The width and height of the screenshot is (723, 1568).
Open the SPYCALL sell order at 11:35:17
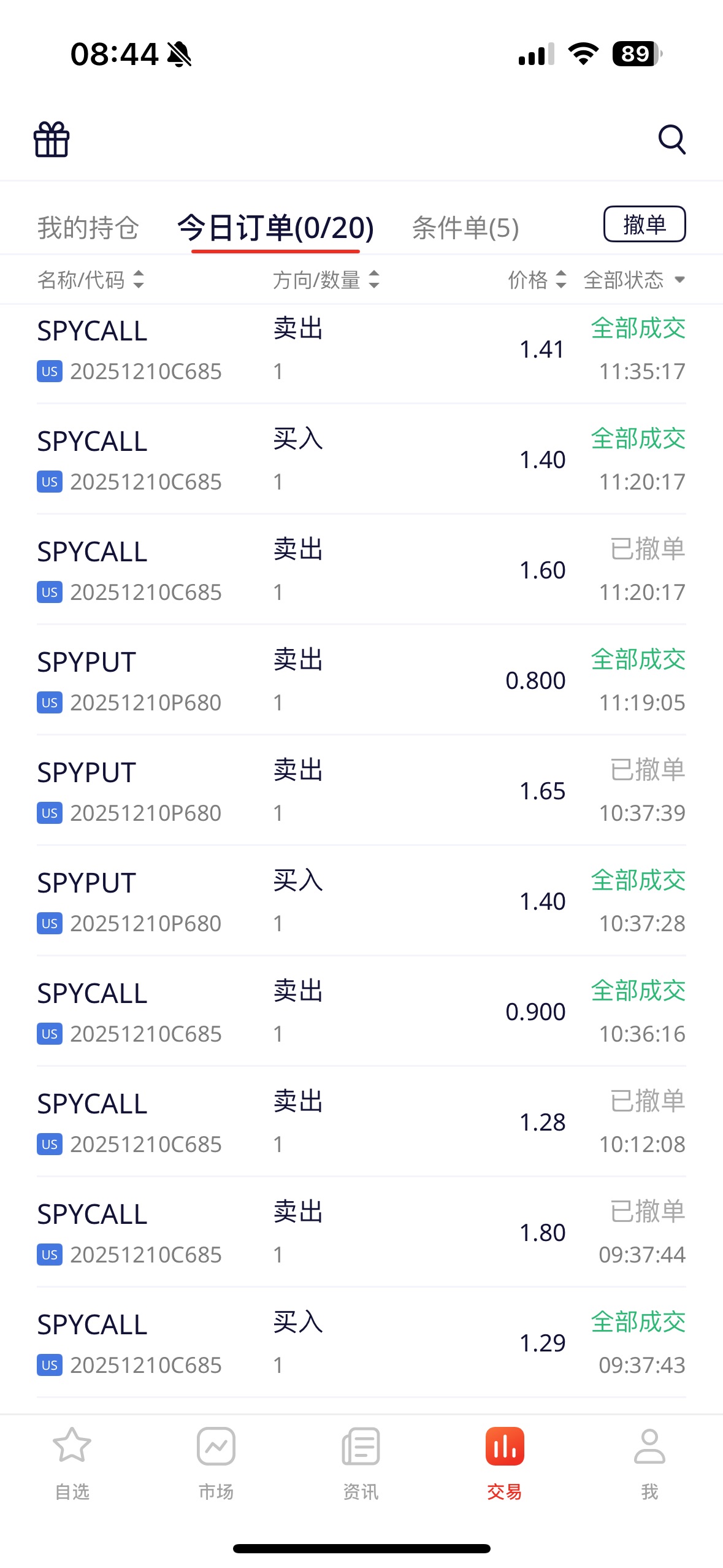pos(361,350)
